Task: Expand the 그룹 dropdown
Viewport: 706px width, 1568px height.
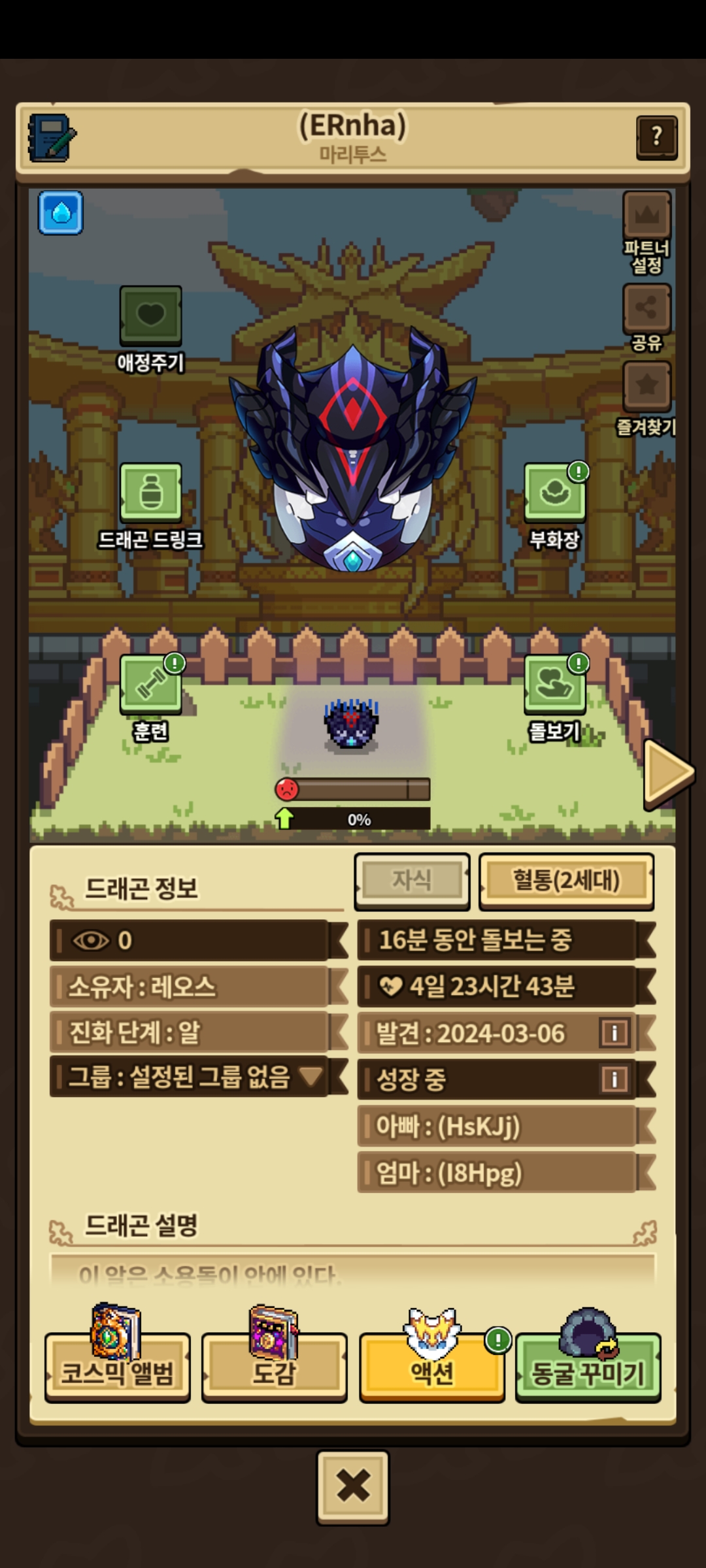Action: pos(311,1075)
